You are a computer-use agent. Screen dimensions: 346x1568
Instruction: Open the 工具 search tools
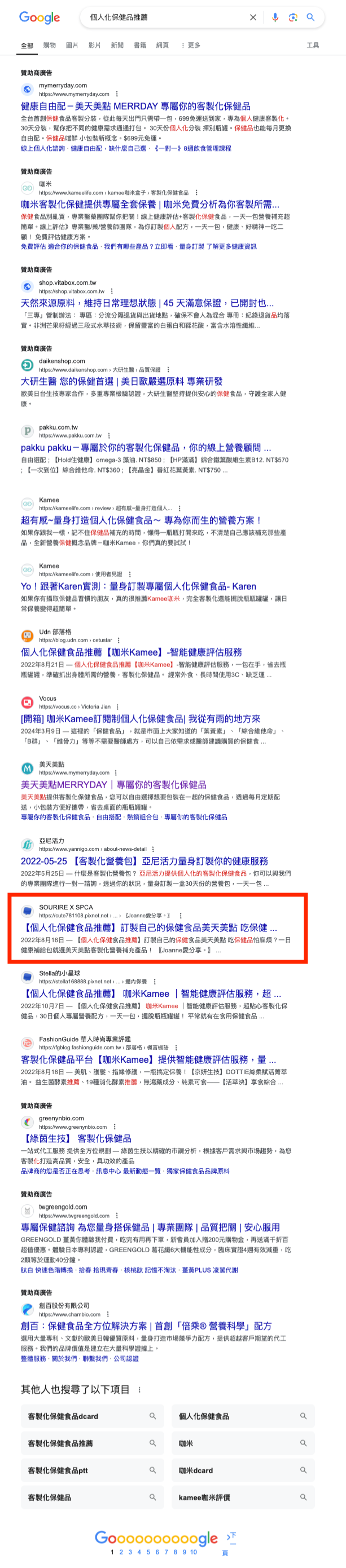click(313, 45)
